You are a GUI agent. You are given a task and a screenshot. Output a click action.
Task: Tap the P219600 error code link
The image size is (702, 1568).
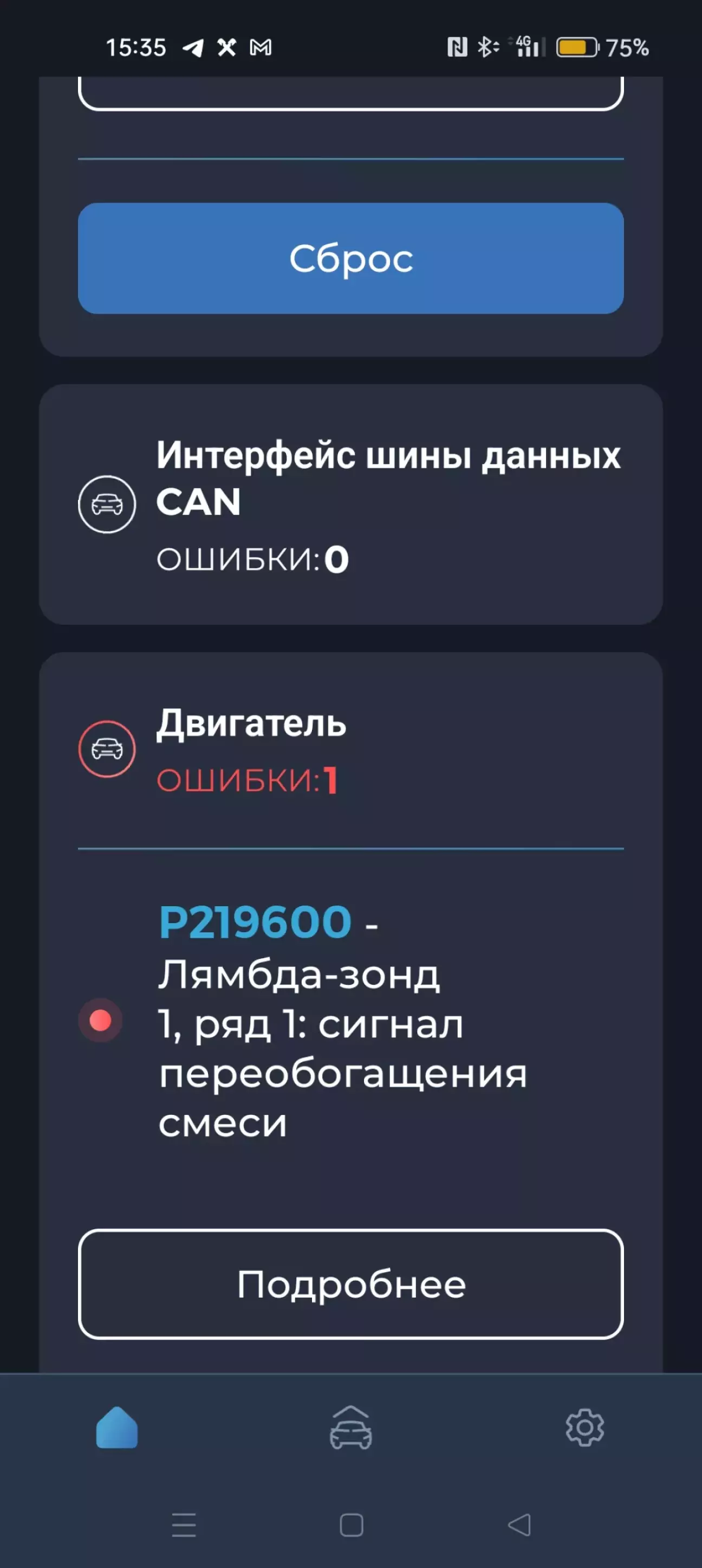(x=255, y=921)
